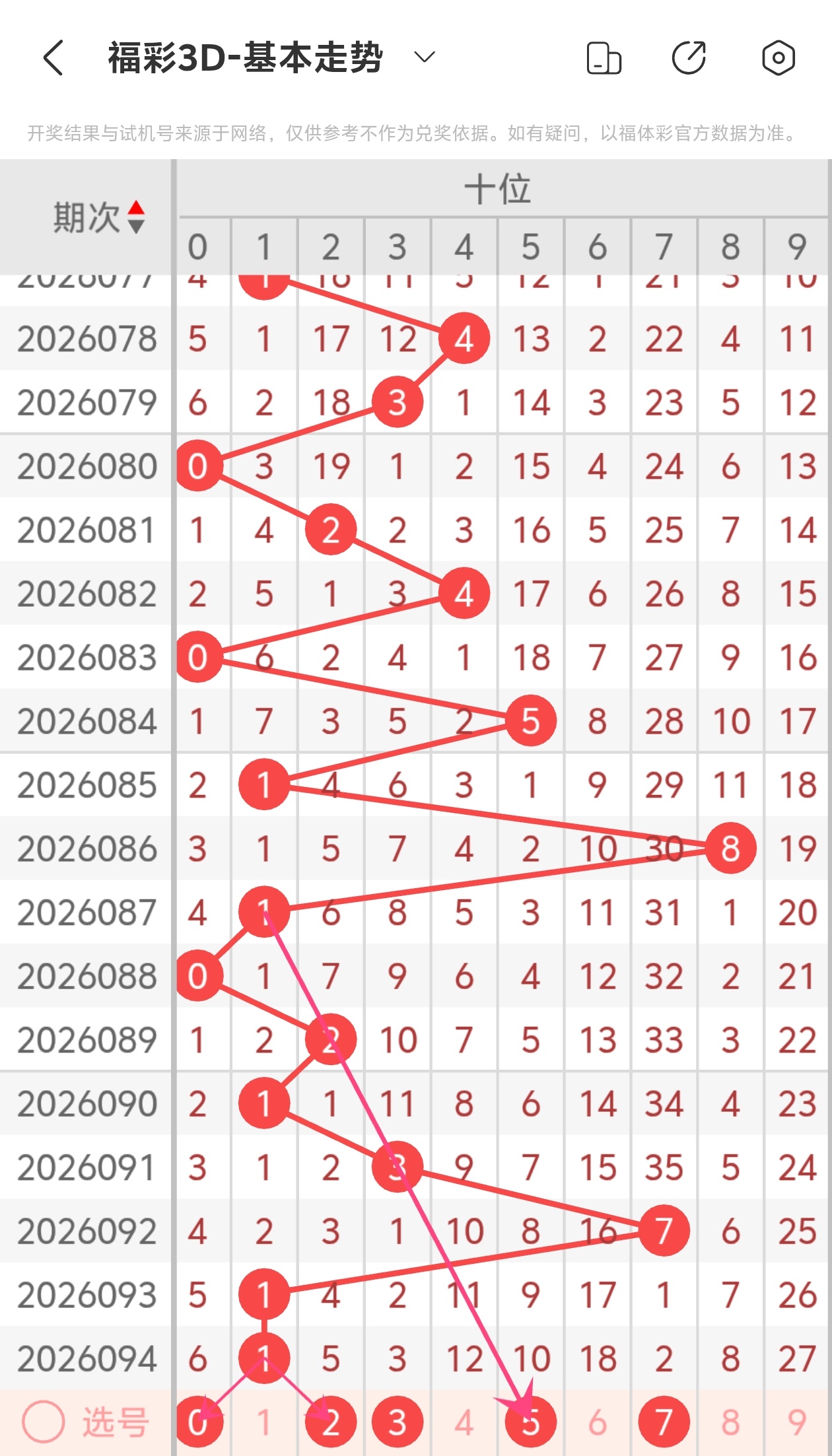Open the chart settings
Screen dimensions: 832x1456
coord(778,58)
